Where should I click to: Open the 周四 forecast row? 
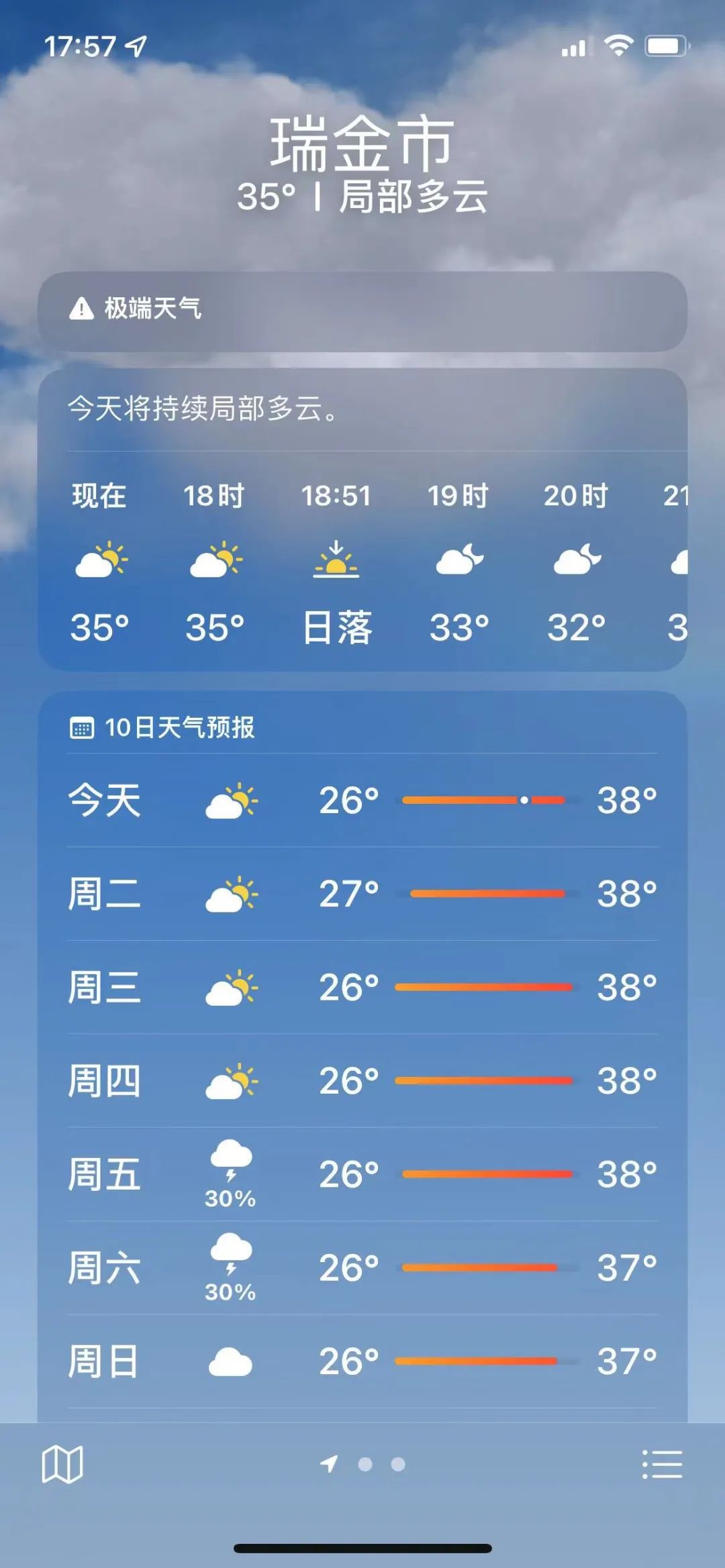point(362,1081)
